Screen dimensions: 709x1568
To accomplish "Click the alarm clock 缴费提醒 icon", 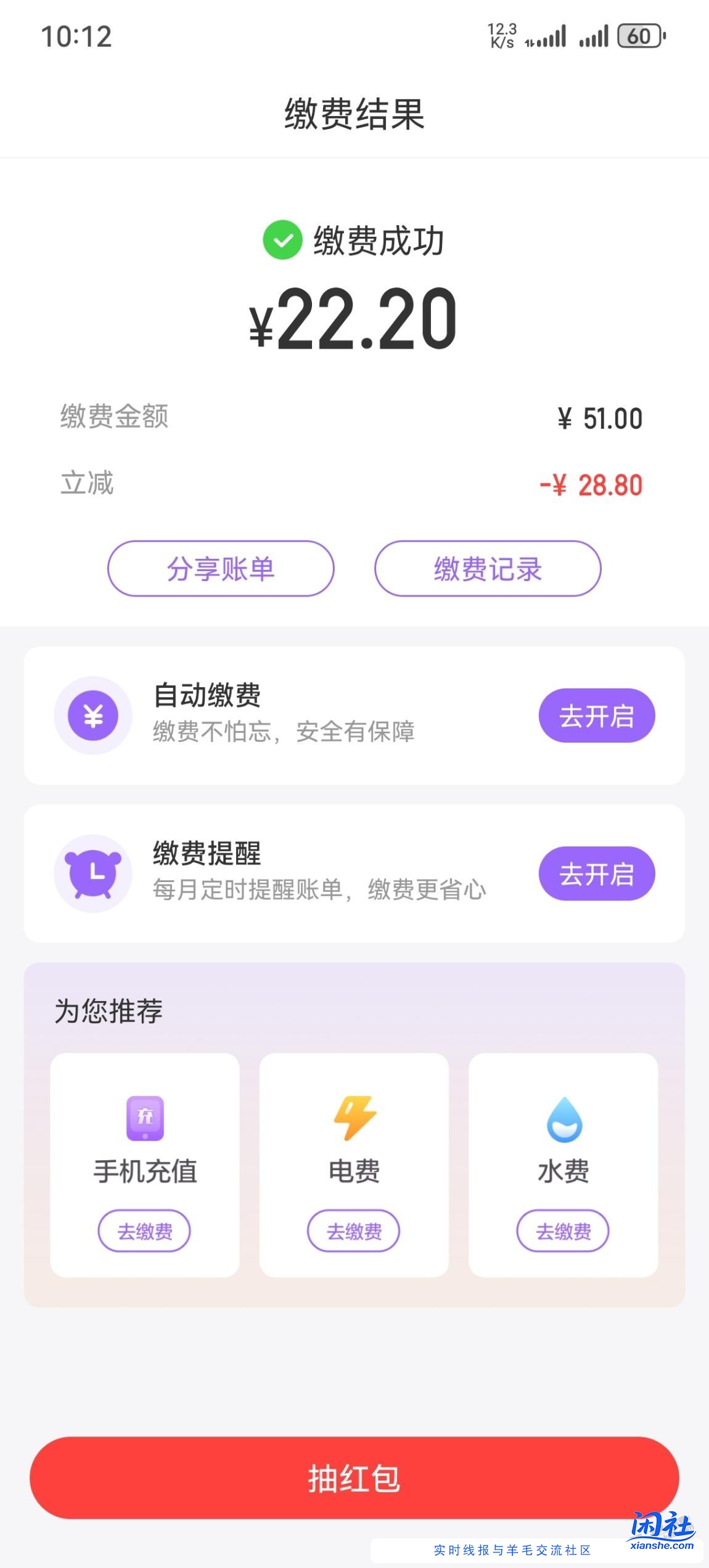I will point(92,872).
